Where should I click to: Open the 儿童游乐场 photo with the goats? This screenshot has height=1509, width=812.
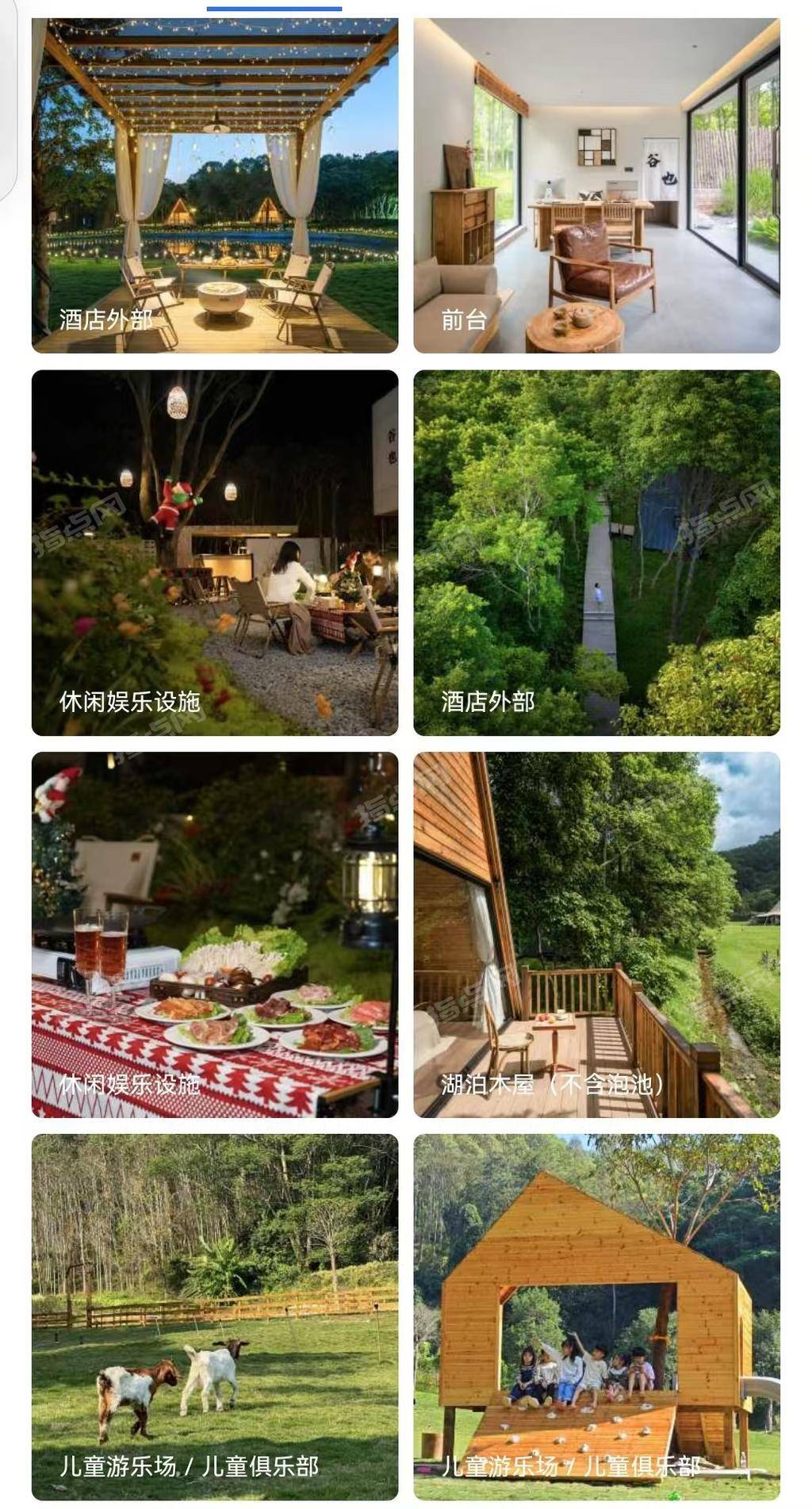[x=214, y=1316]
